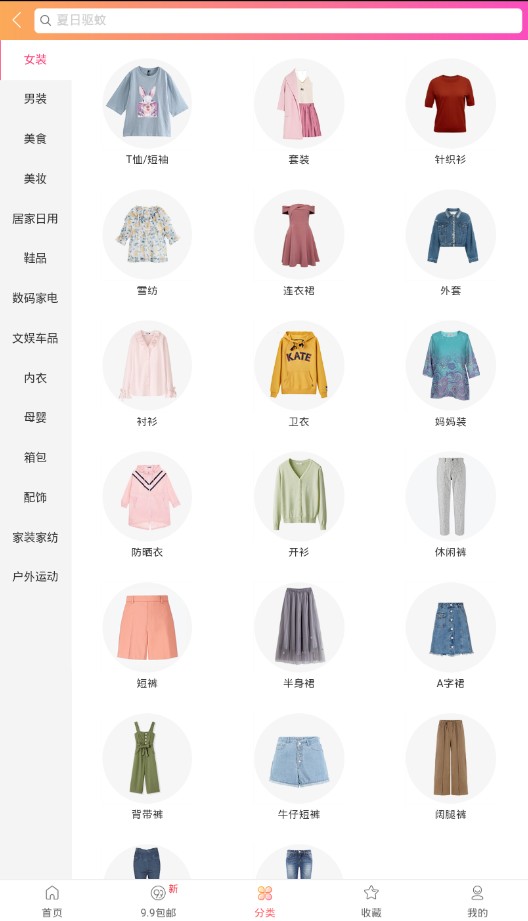
Task: Choose the 数码家电 category
Action: pyautogui.click(x=35, y=298)
